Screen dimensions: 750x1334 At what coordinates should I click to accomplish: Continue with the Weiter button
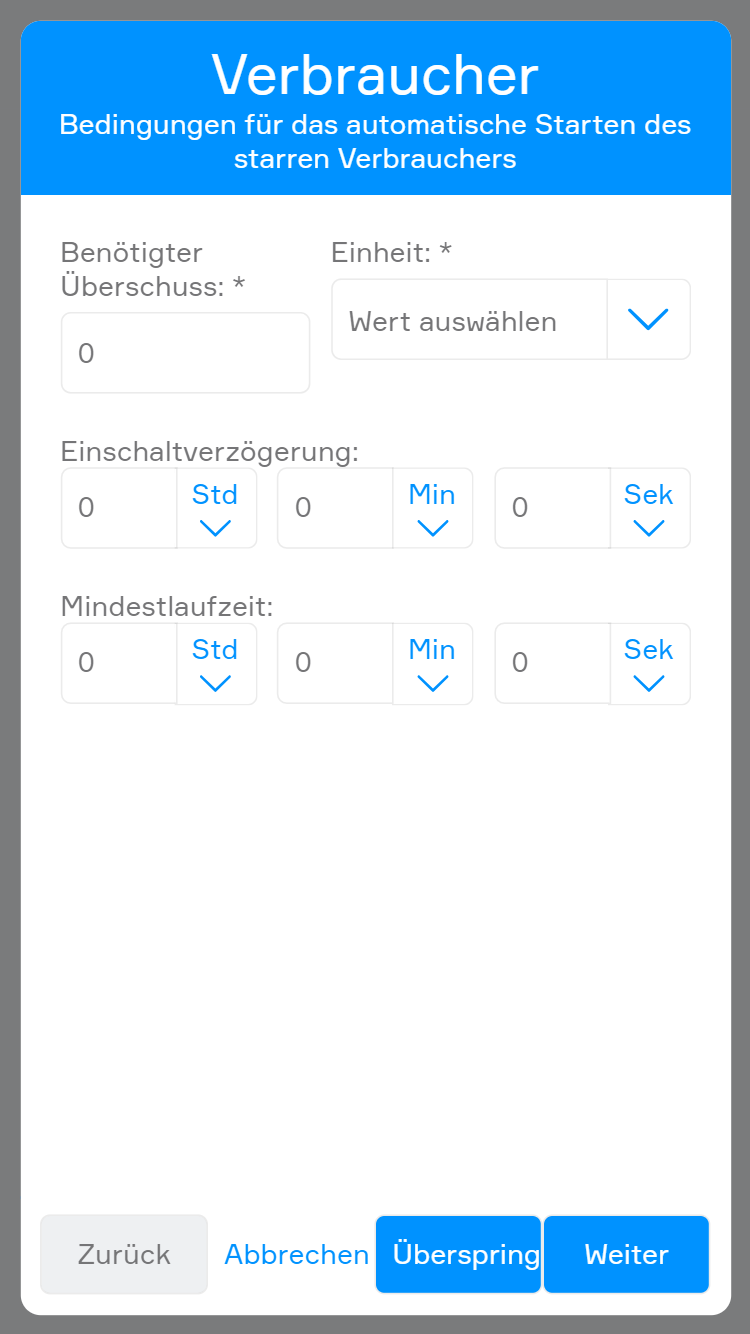627,1254
